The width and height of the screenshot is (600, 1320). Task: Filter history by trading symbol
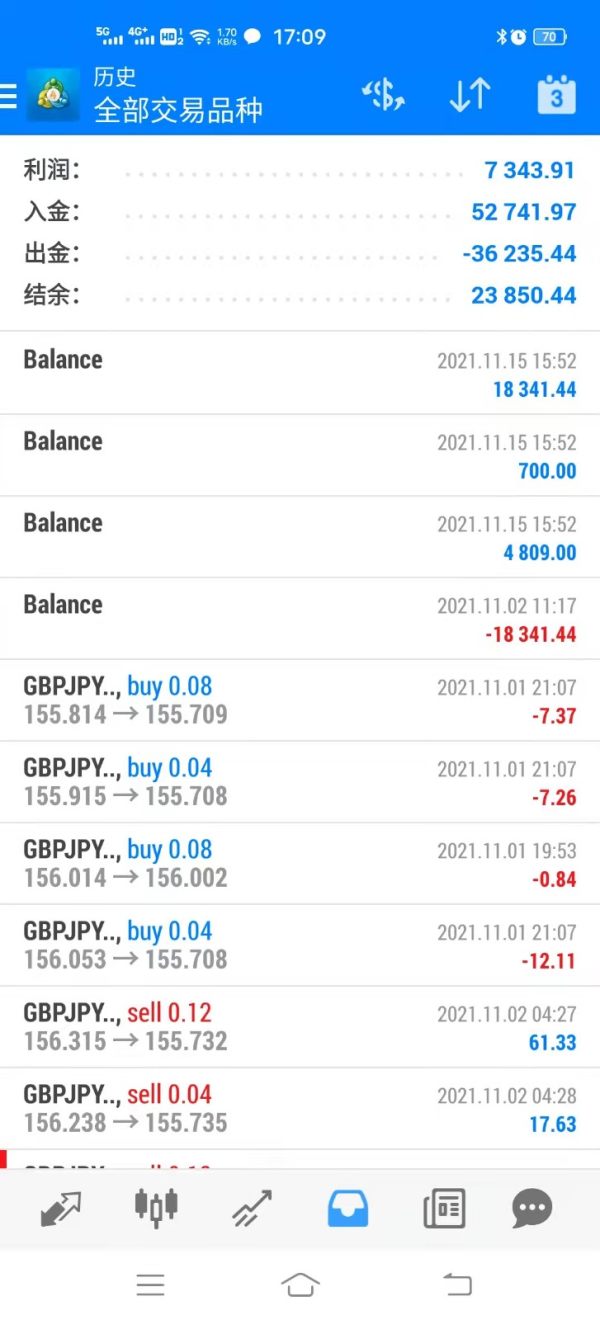[383, 96]
